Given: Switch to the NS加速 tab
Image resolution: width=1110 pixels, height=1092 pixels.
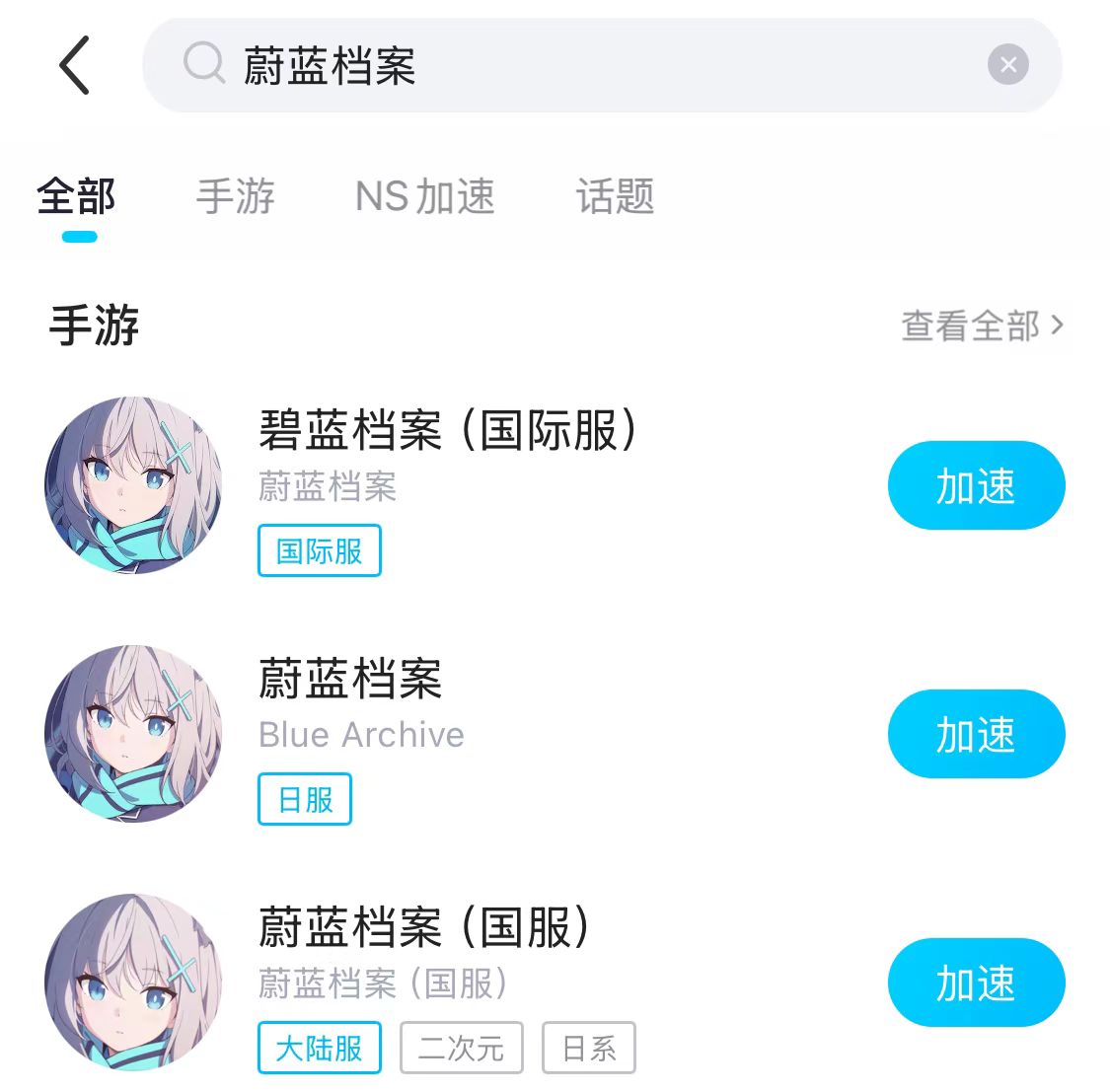Looking at the screenshot, I should (x=424, y=196).
